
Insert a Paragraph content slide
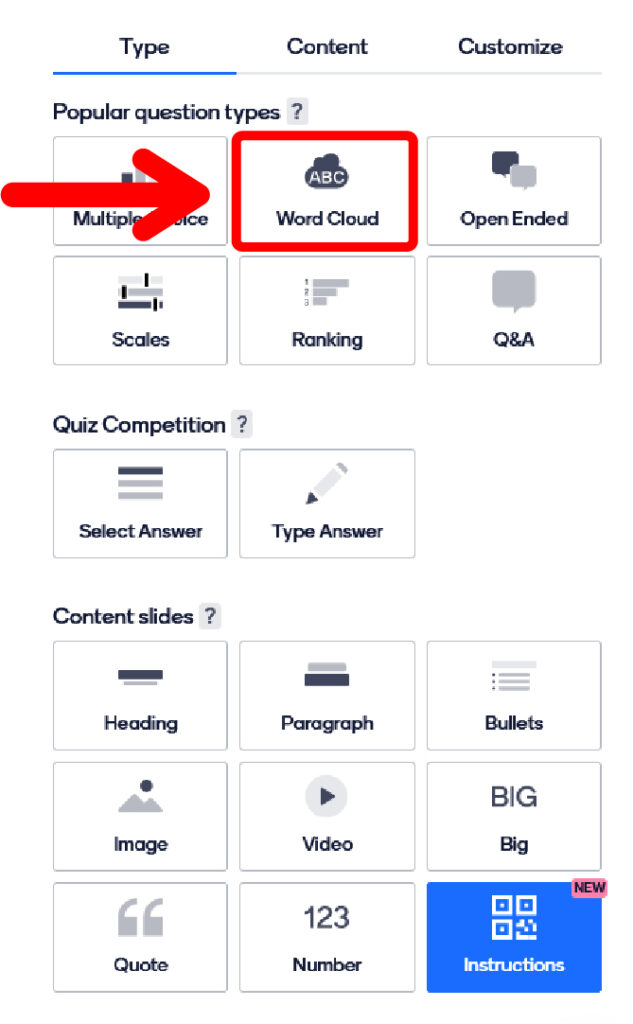tap(327, 695)
